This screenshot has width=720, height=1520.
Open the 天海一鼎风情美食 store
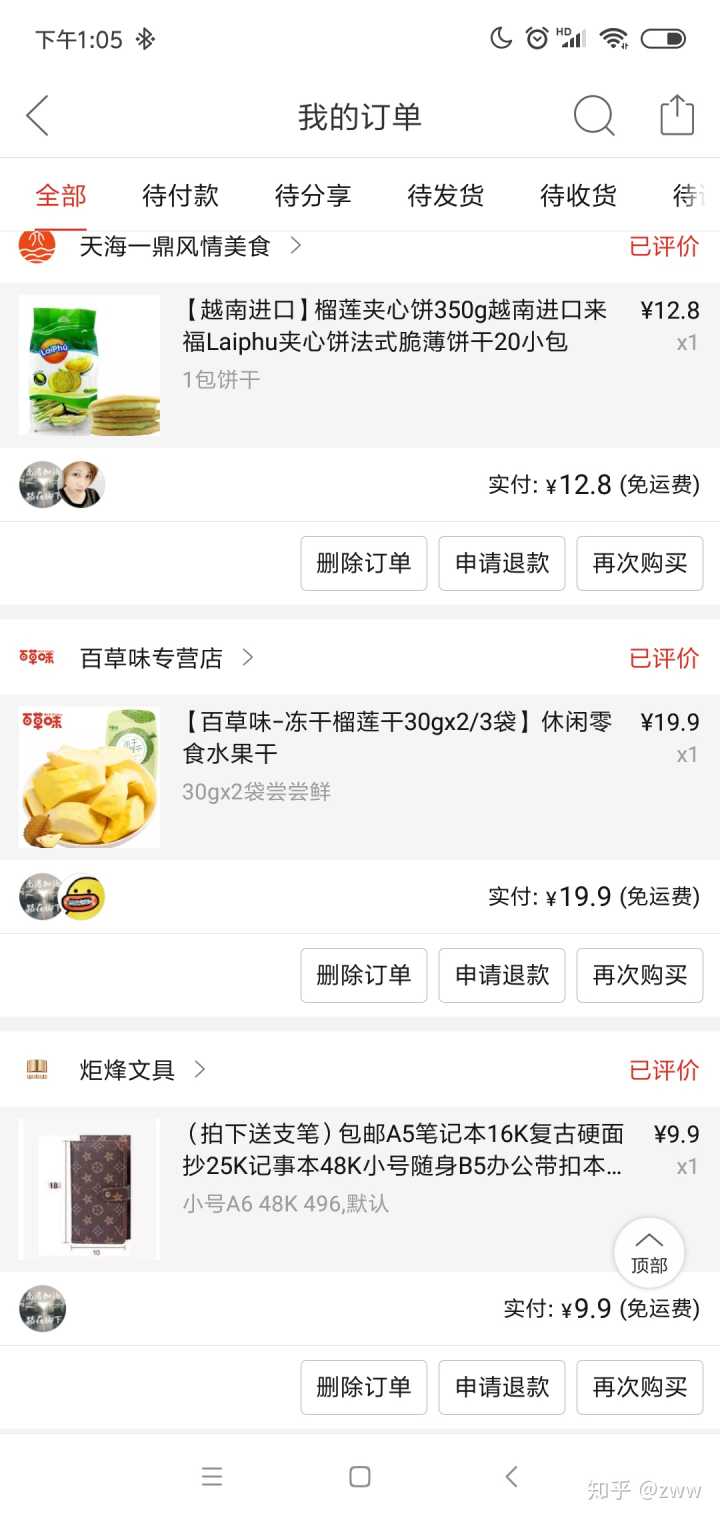point(175,246)
